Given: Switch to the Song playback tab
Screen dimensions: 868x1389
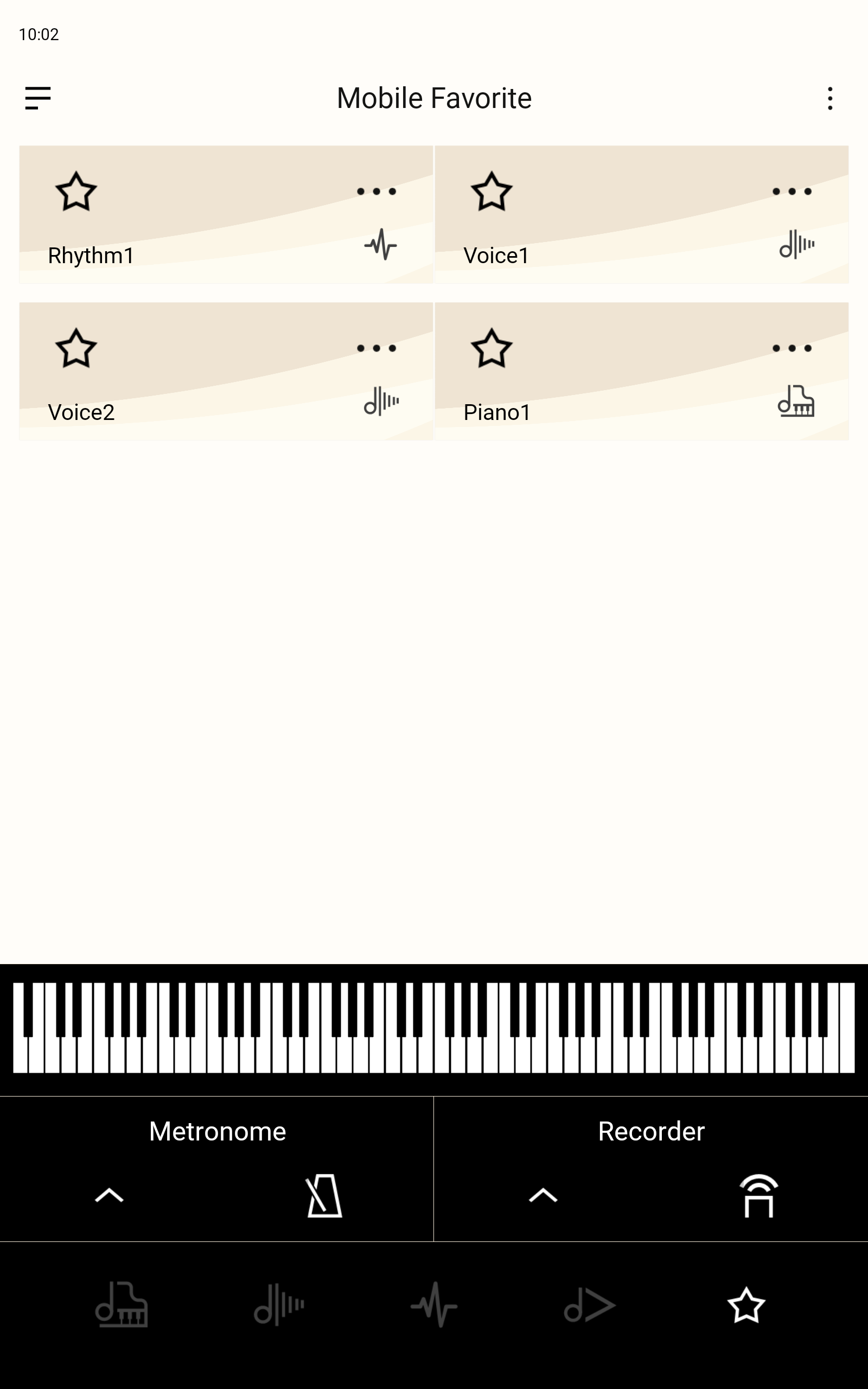Looking at the screenshot, I should pyautogui.click(x=590, y=1305).
